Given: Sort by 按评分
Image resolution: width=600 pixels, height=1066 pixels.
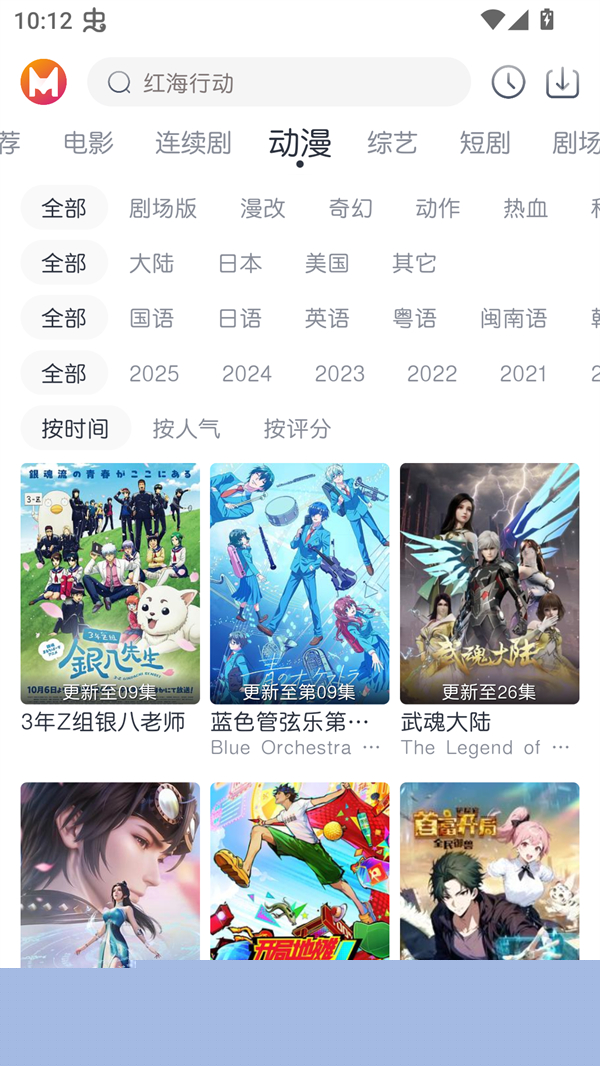Looking at the screenshot, I should click(297, 428).
